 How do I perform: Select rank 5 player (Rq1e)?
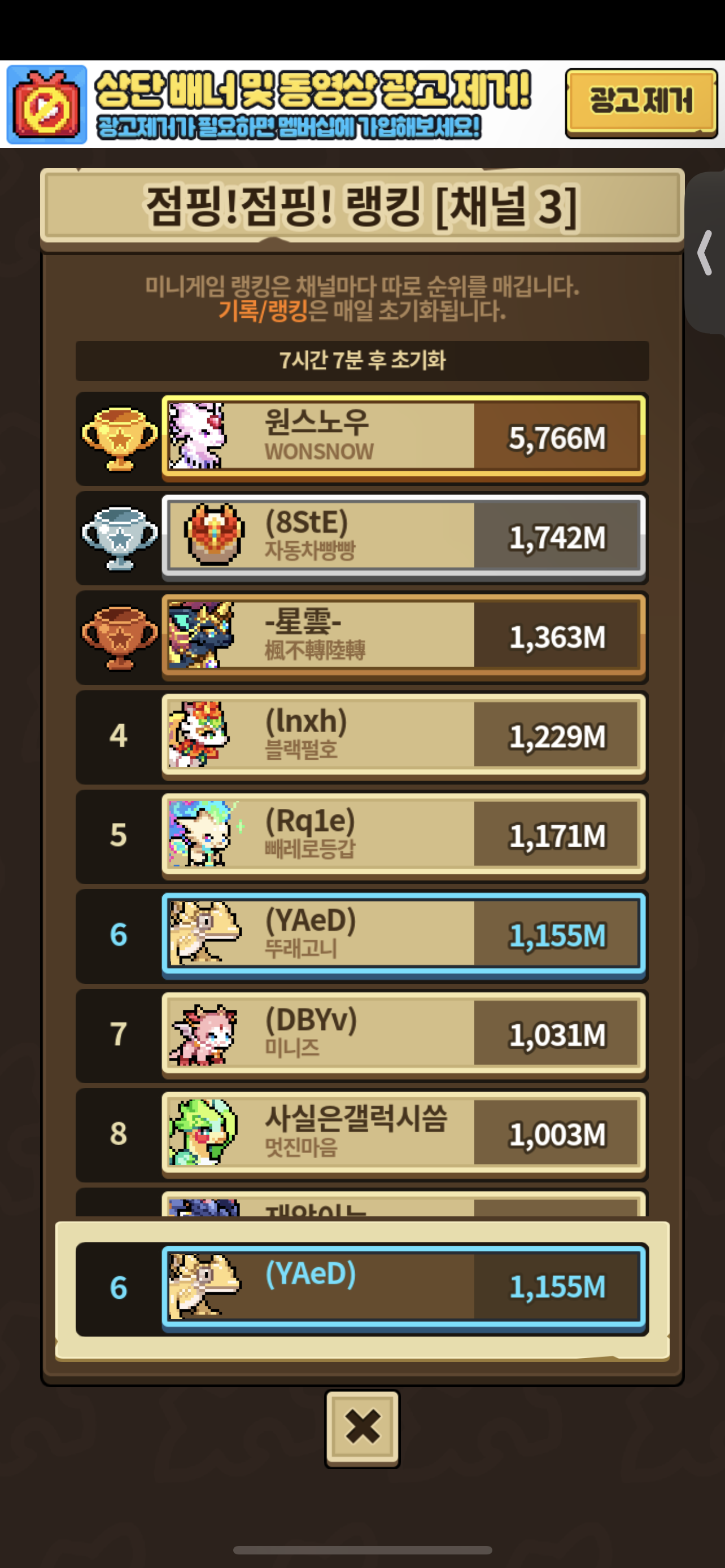click(x=403, y=835)
